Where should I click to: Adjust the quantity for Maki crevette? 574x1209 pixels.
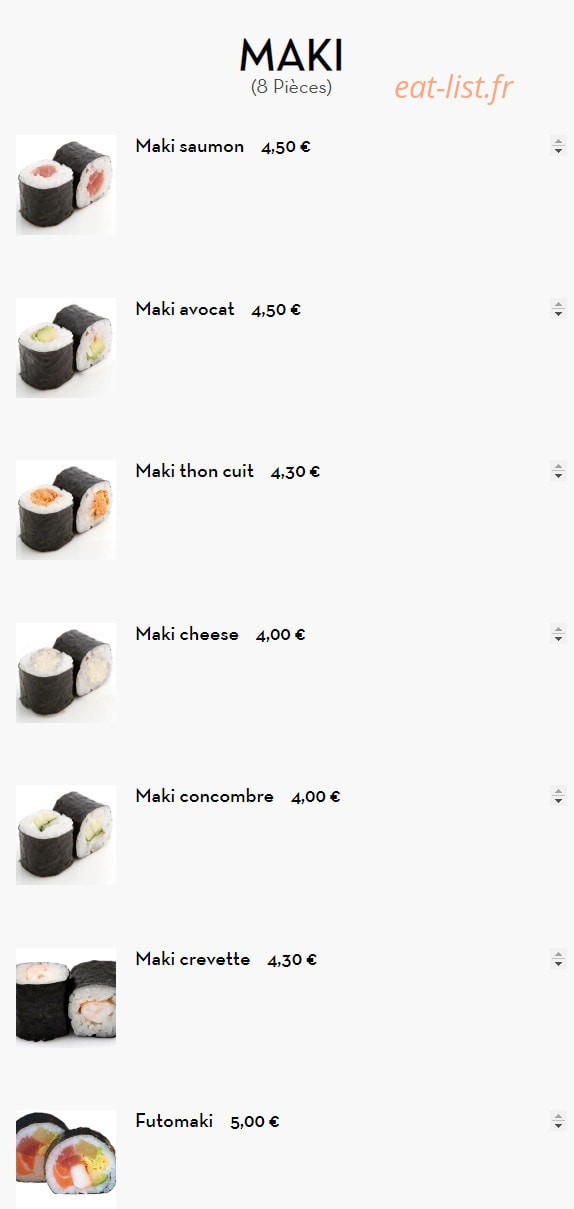coord(558,959)
